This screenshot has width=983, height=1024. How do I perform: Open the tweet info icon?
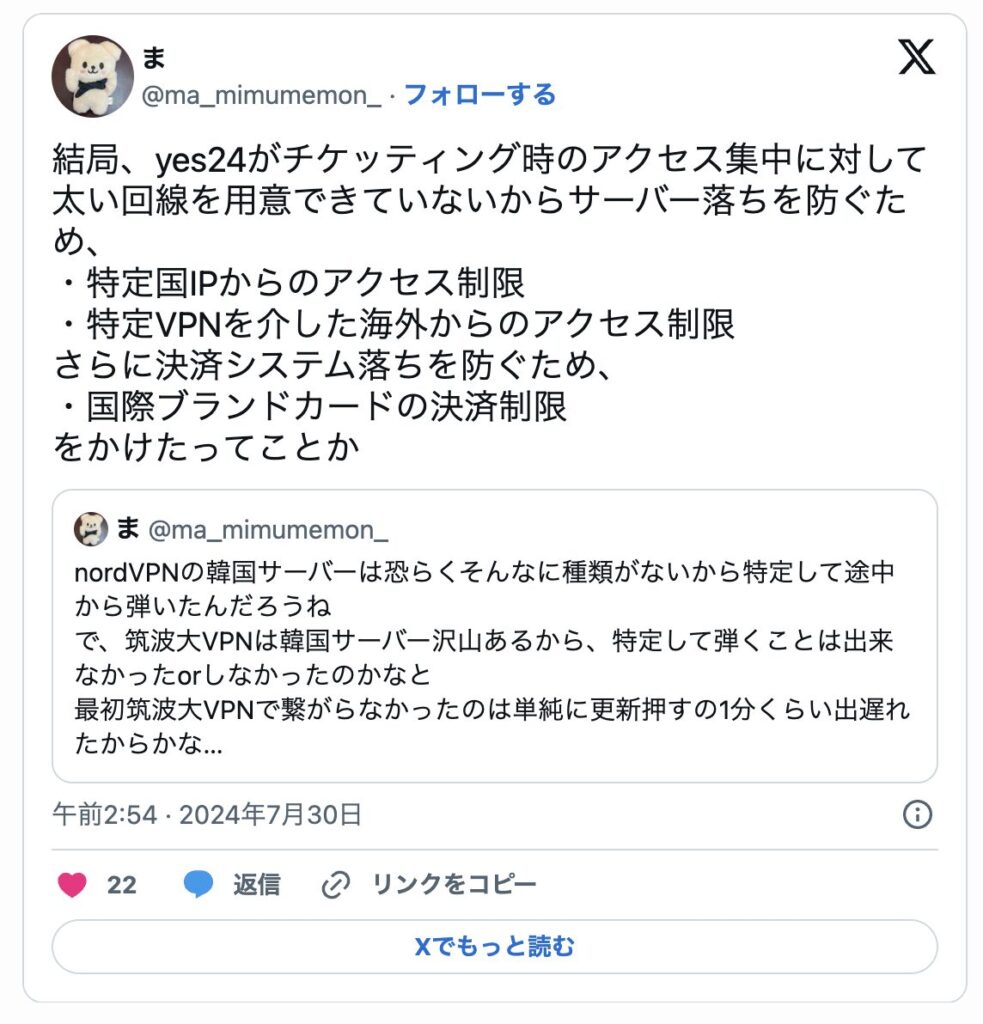[916, 815]
